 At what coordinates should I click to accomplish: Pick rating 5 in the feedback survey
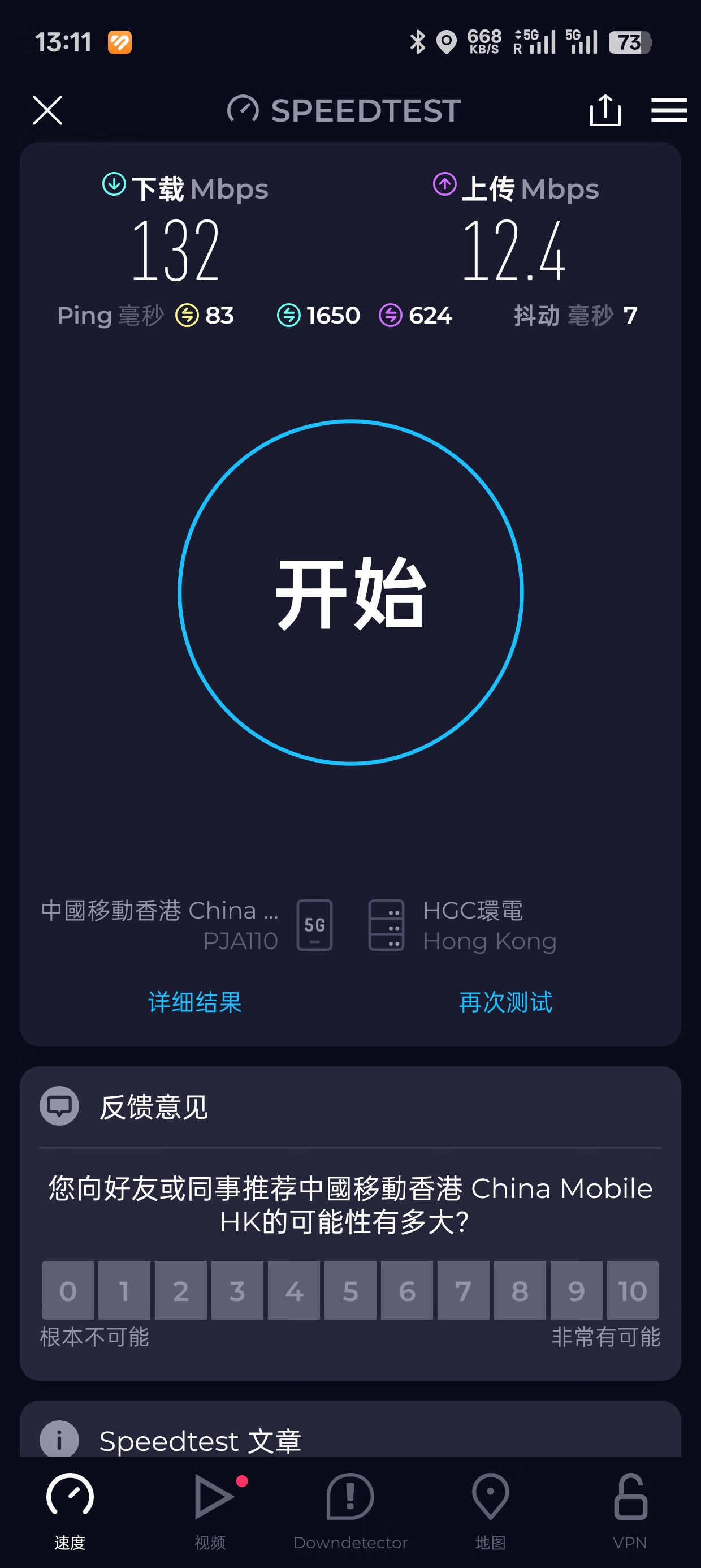point(350,1290)
